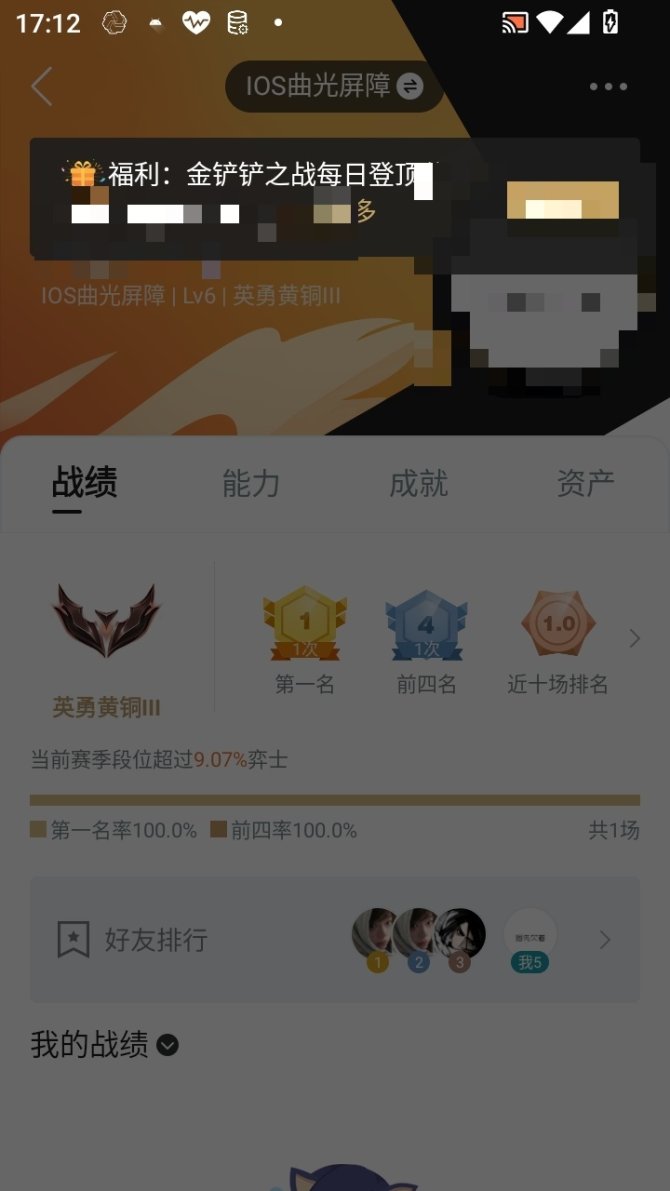
Task: Go back using the arrow icon
Action: (x=41, y=87)
